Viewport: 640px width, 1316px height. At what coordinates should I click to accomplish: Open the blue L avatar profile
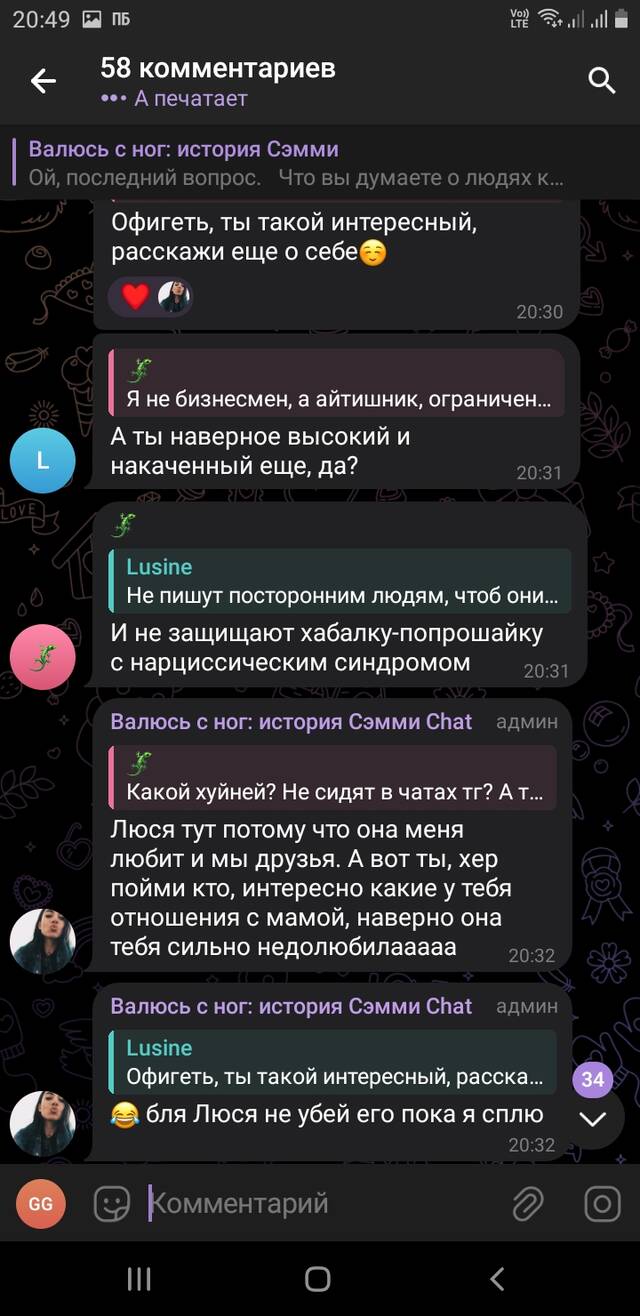(x=42, y=461)
